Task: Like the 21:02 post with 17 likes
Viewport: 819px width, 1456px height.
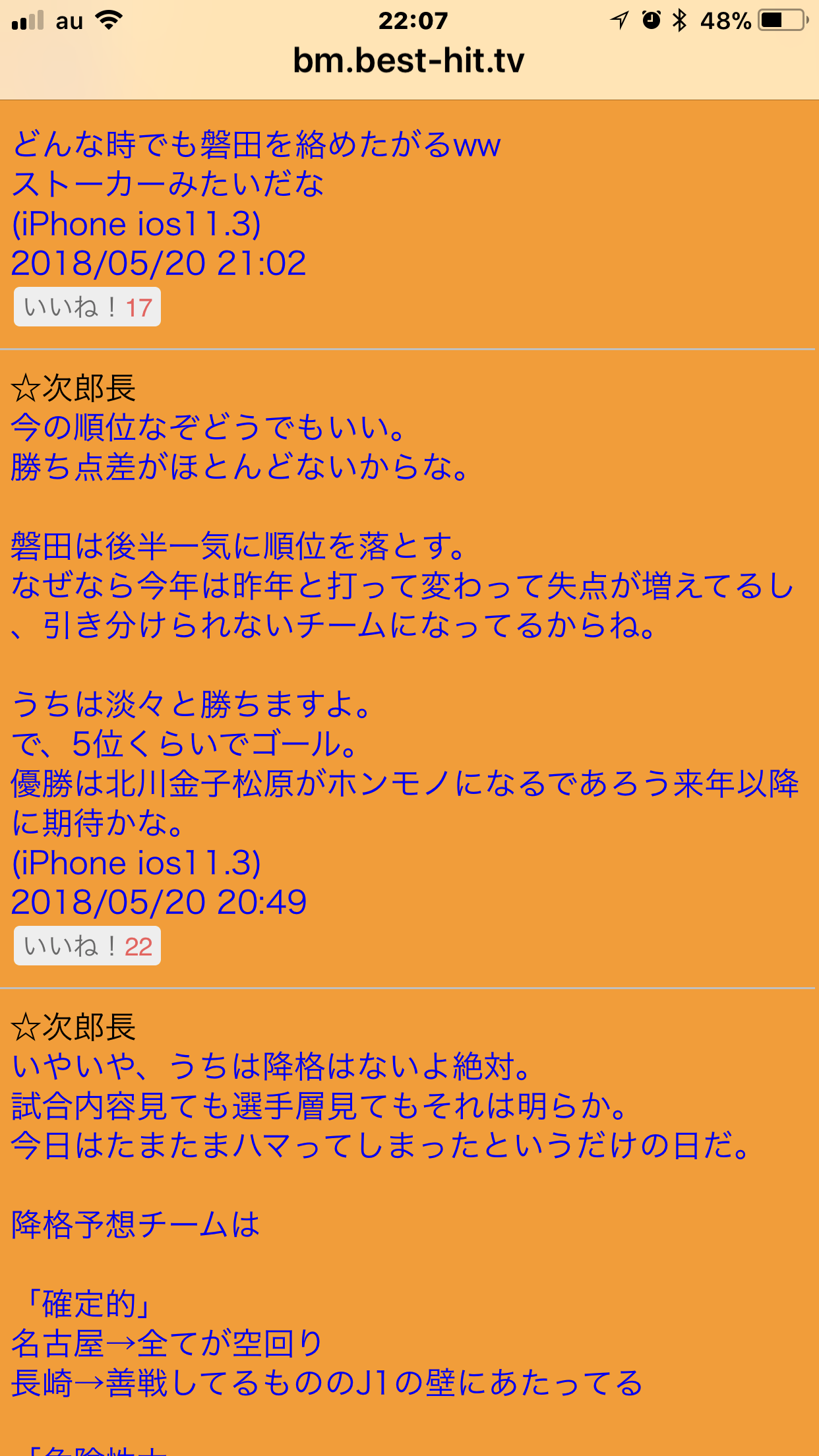Action: [87, 307]
